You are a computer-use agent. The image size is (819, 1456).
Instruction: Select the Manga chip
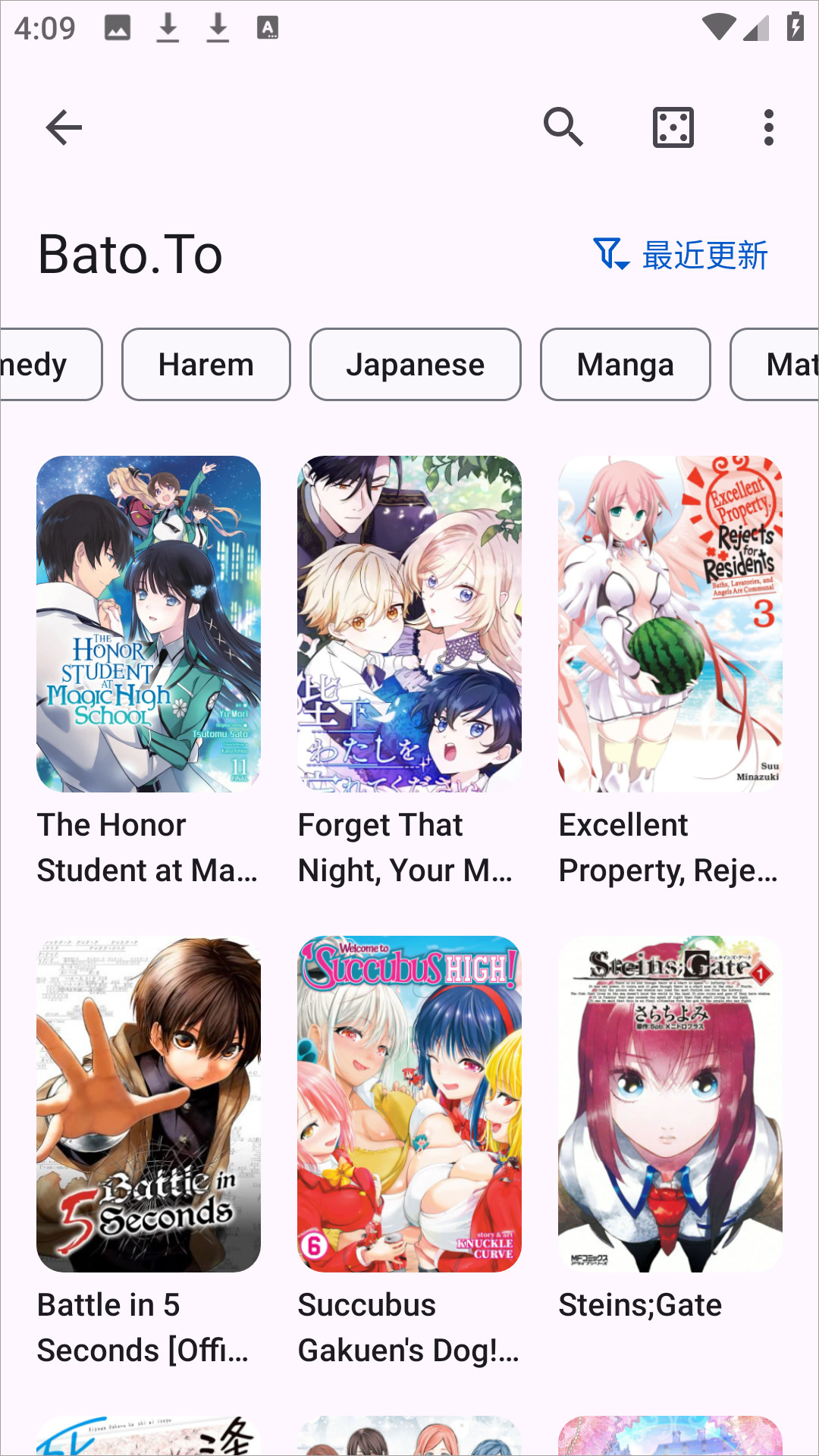point(626,365)
